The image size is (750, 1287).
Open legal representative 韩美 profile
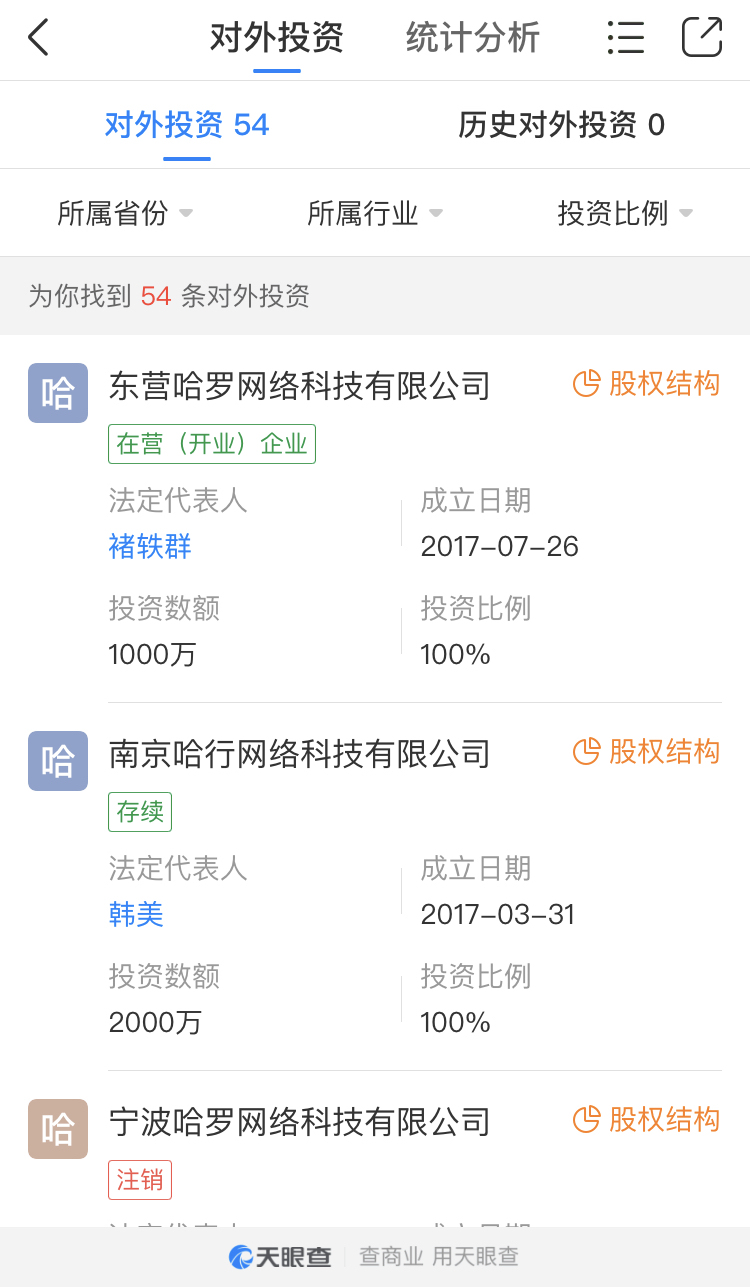(136, 914)
